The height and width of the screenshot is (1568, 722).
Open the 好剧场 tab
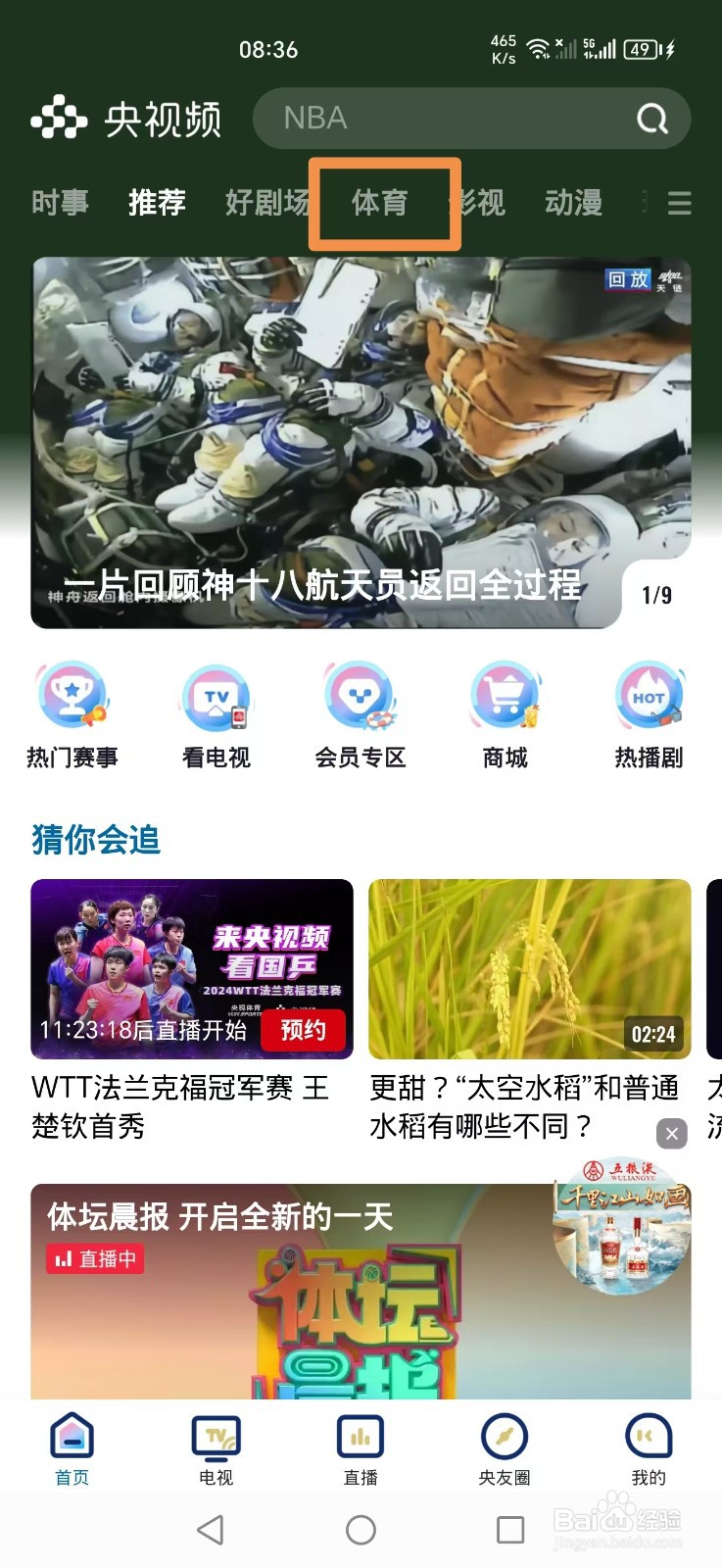(266, 203)
